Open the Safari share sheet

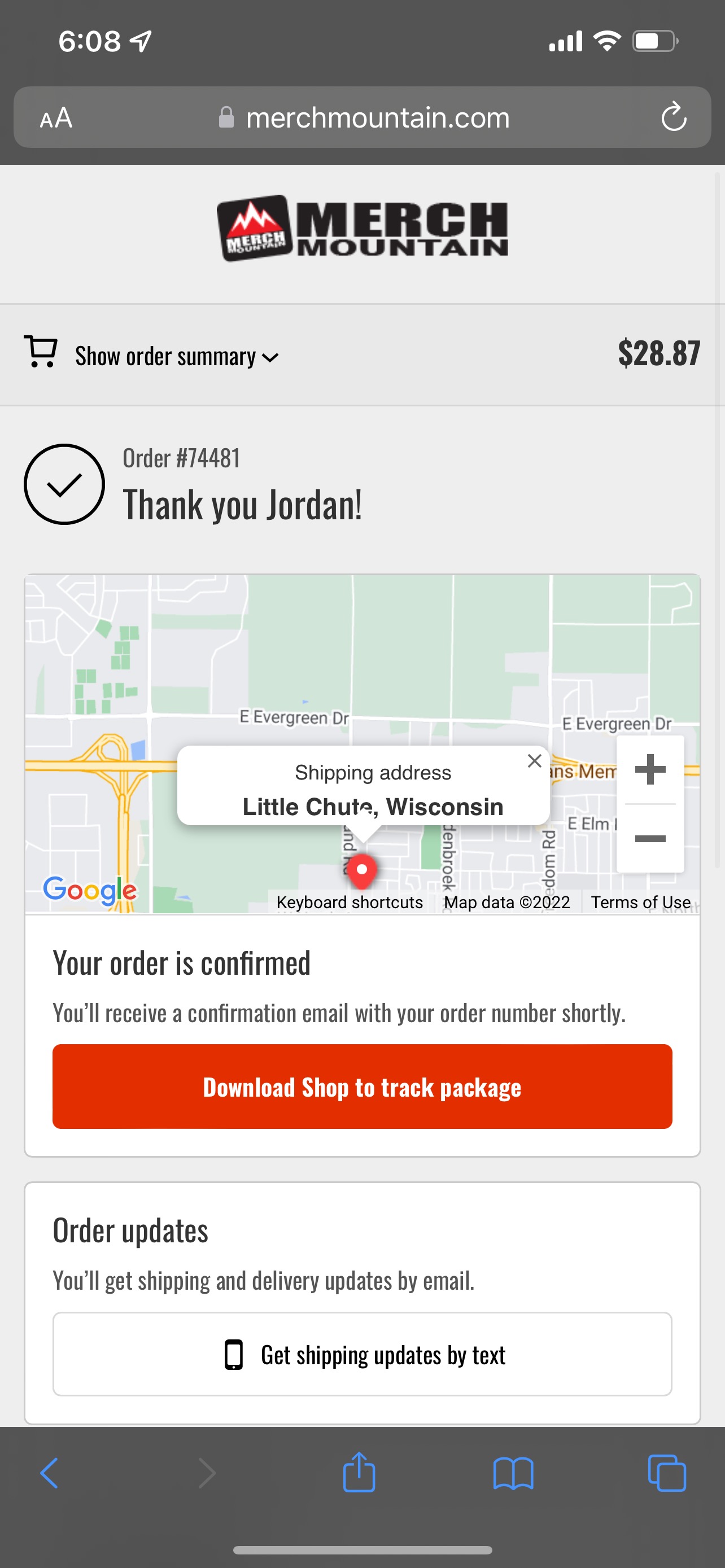359,1472
